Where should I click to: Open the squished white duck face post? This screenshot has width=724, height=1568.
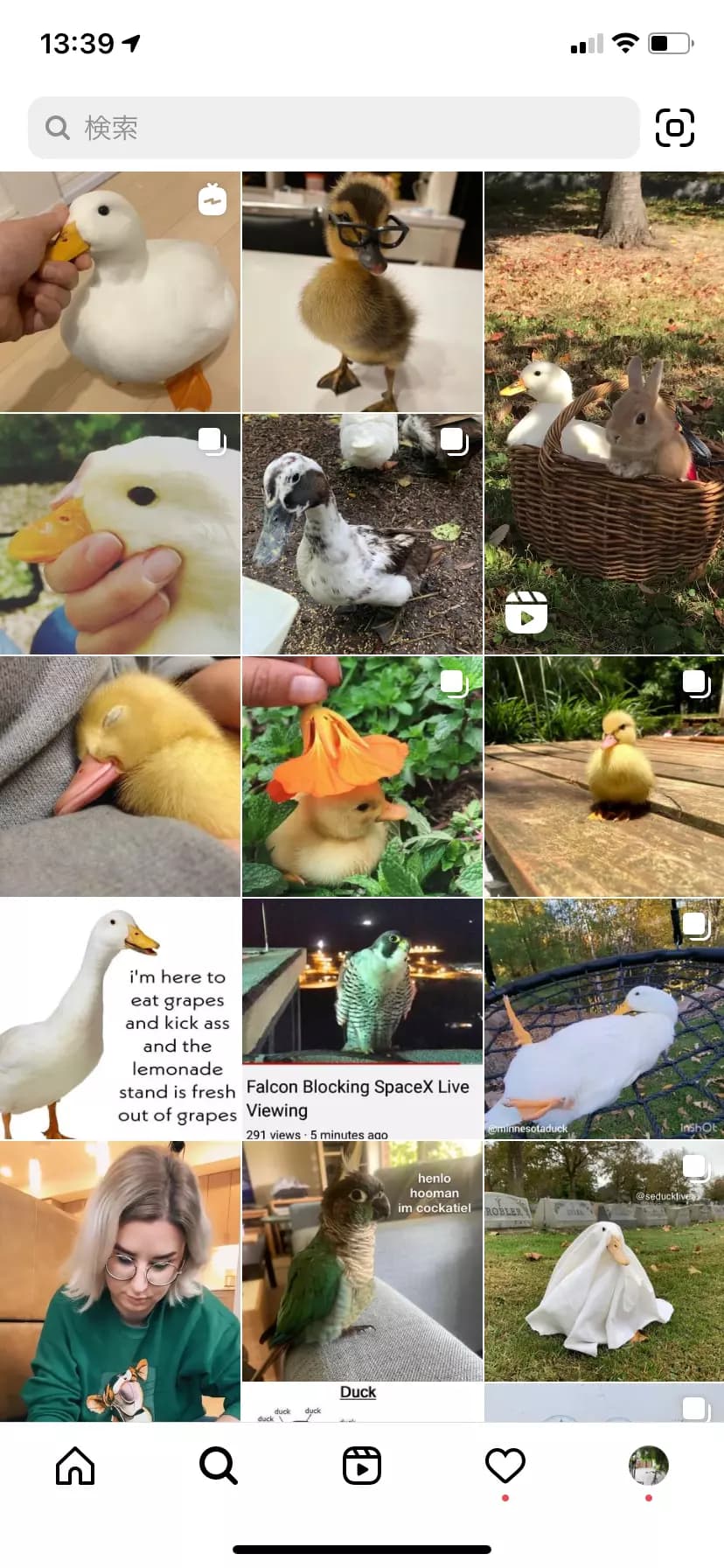[120, 534]
